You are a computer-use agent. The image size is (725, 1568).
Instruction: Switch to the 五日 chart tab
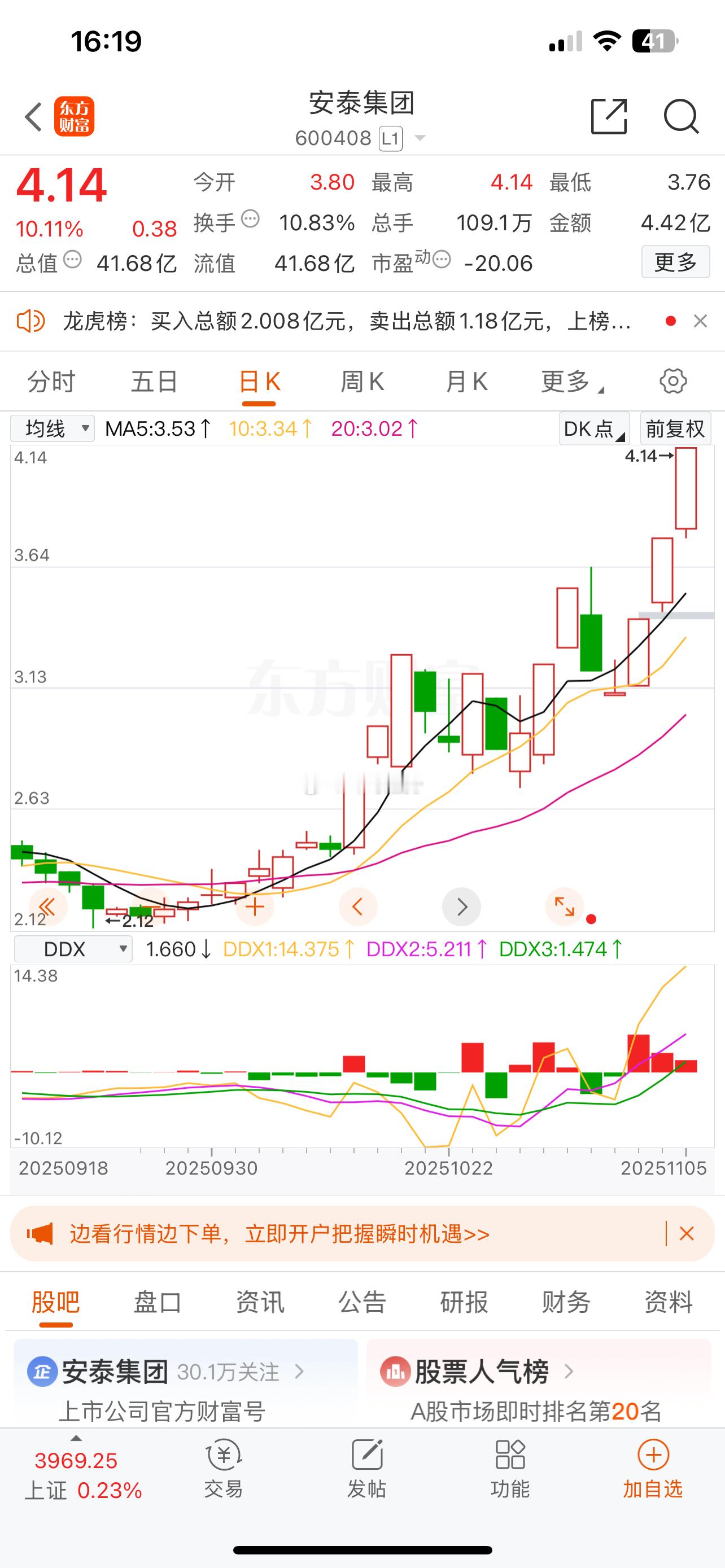[155, 382]
